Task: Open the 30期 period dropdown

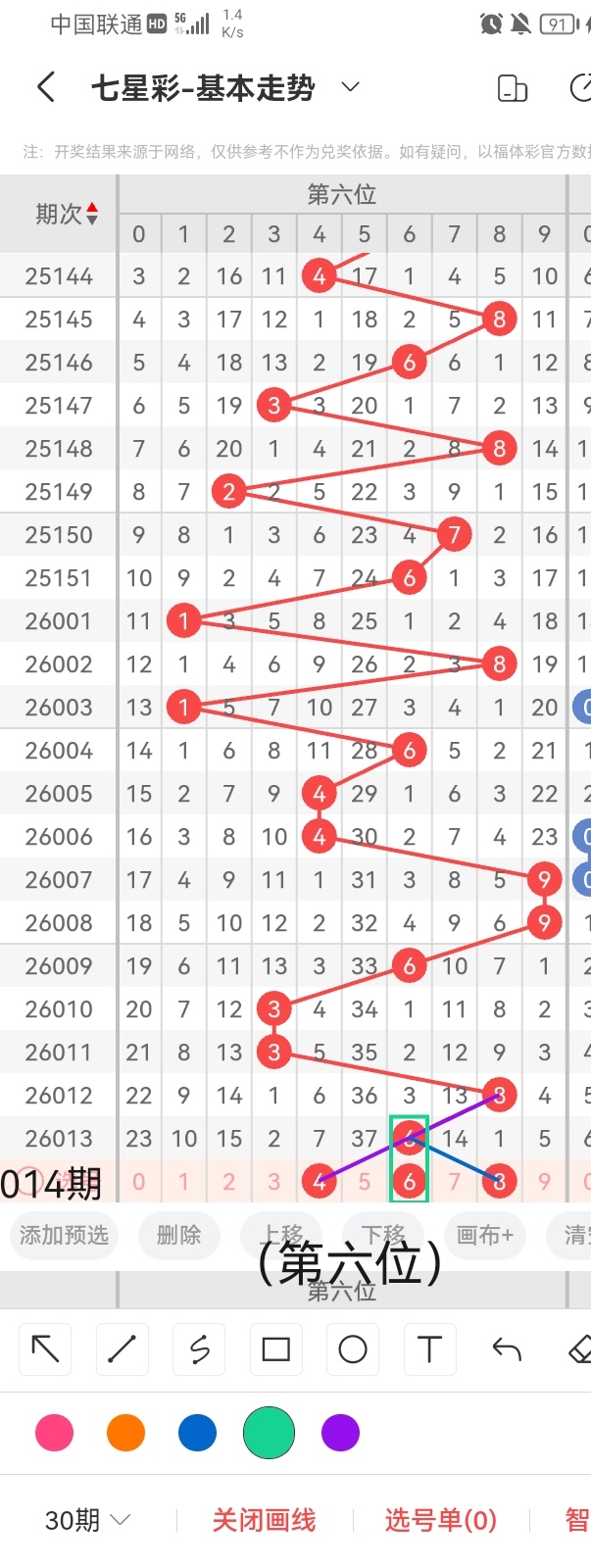Action: (x=87, y=1520)
